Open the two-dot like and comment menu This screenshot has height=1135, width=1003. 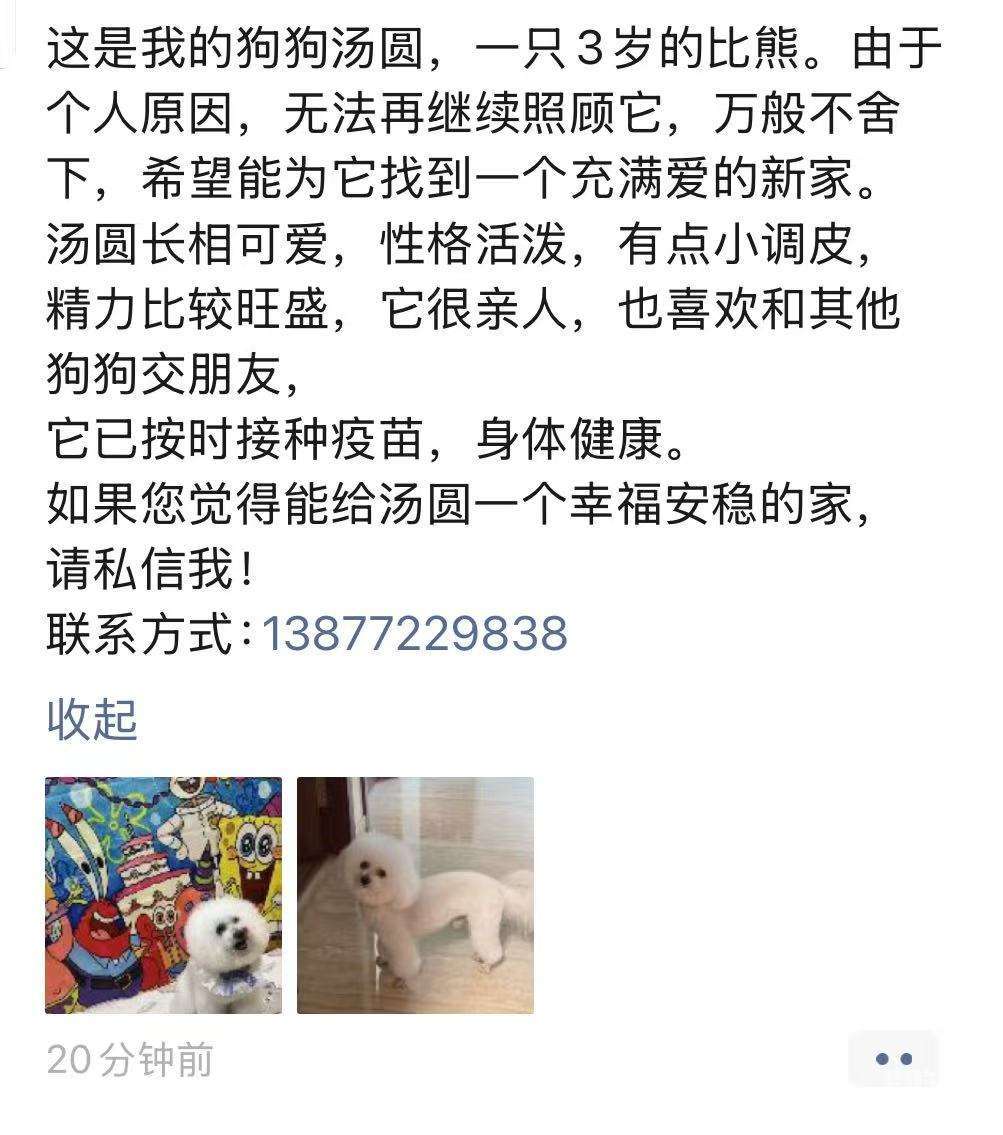pyautogui.click(x=893, y=1059)
